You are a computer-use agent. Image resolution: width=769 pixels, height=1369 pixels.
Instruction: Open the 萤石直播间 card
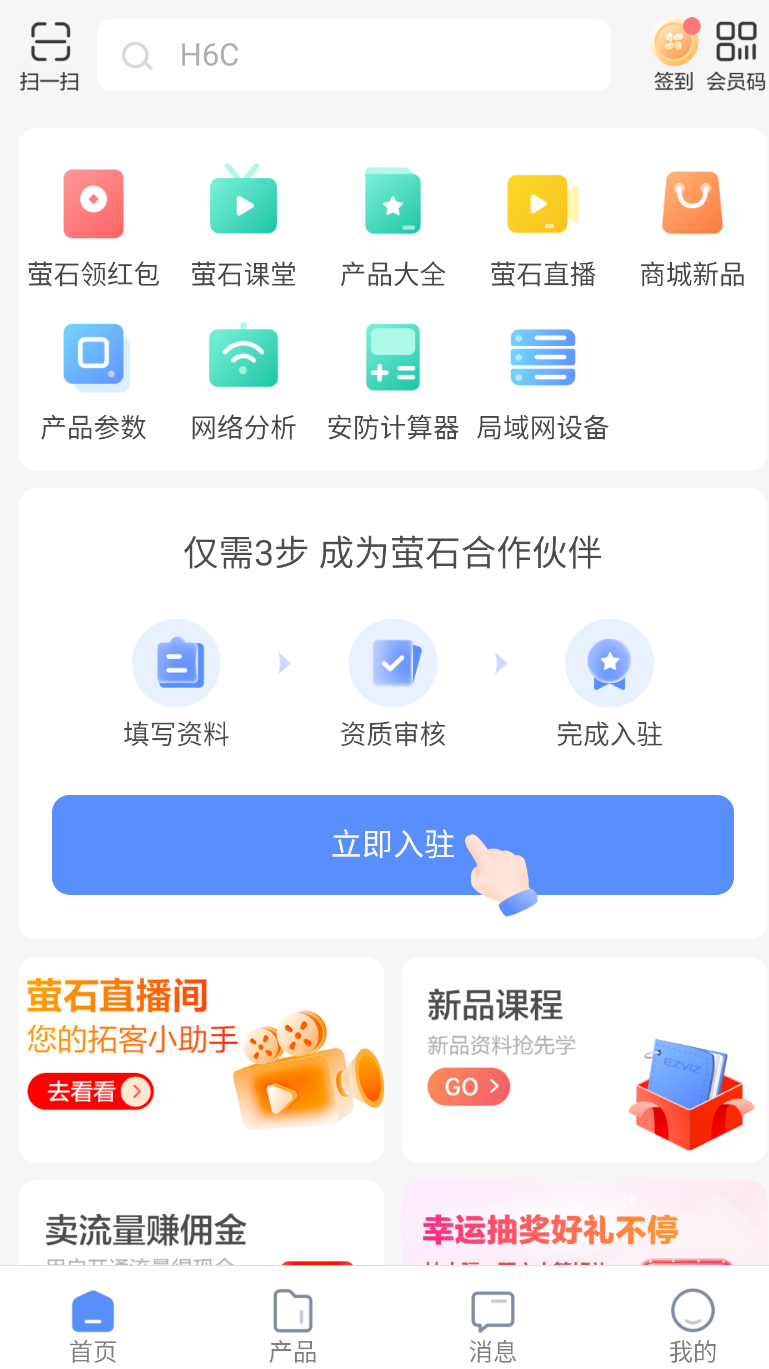point(201,1060)
